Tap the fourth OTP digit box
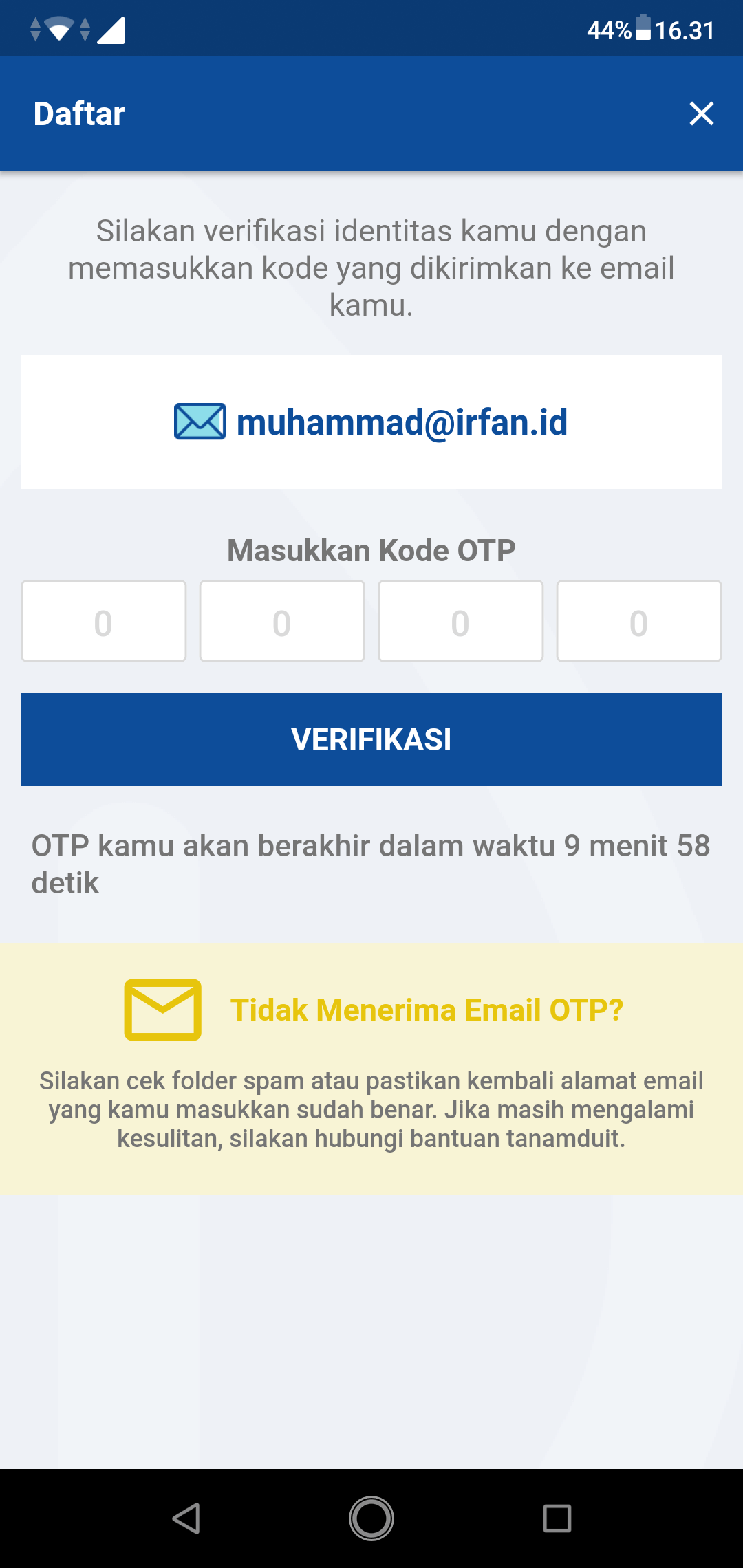This screenshot has height=1568, width=743. click(638, 621)
